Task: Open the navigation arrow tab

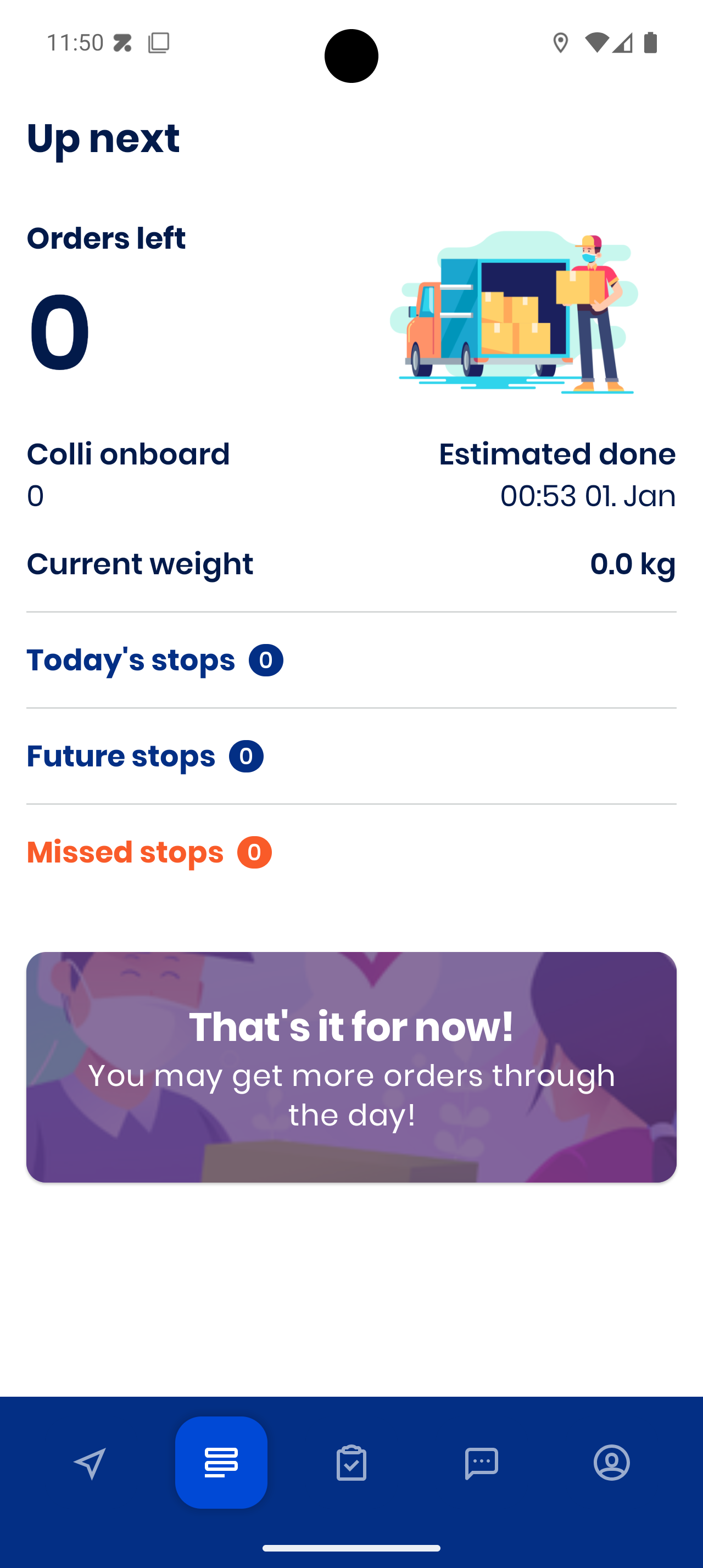Action: point(90,1463)
